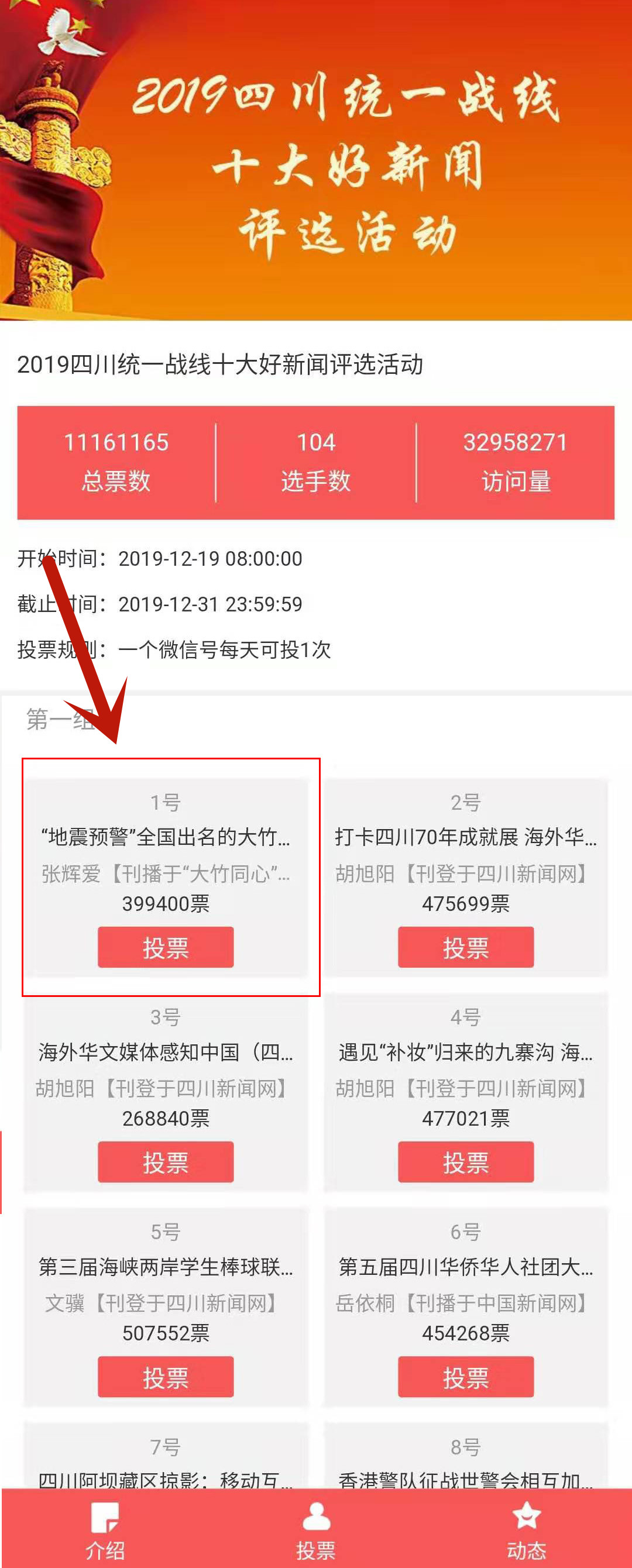The height and width of the screenshot is (1568, 632).
Task: Switch to the 投票 tab in the bottom bar
Action: [316, 1529]
